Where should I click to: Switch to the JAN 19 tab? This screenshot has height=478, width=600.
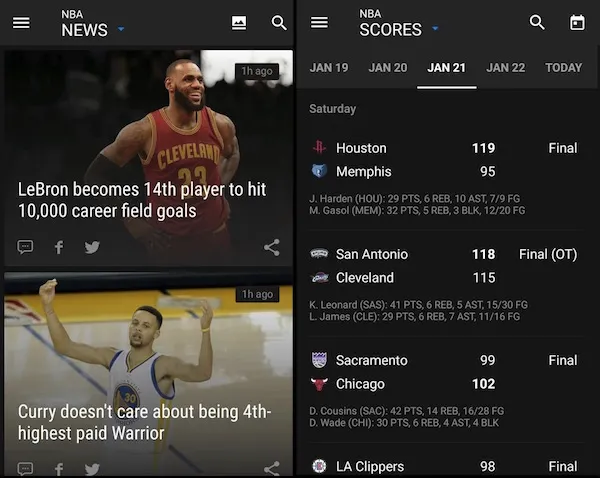(x=329, y=68)
